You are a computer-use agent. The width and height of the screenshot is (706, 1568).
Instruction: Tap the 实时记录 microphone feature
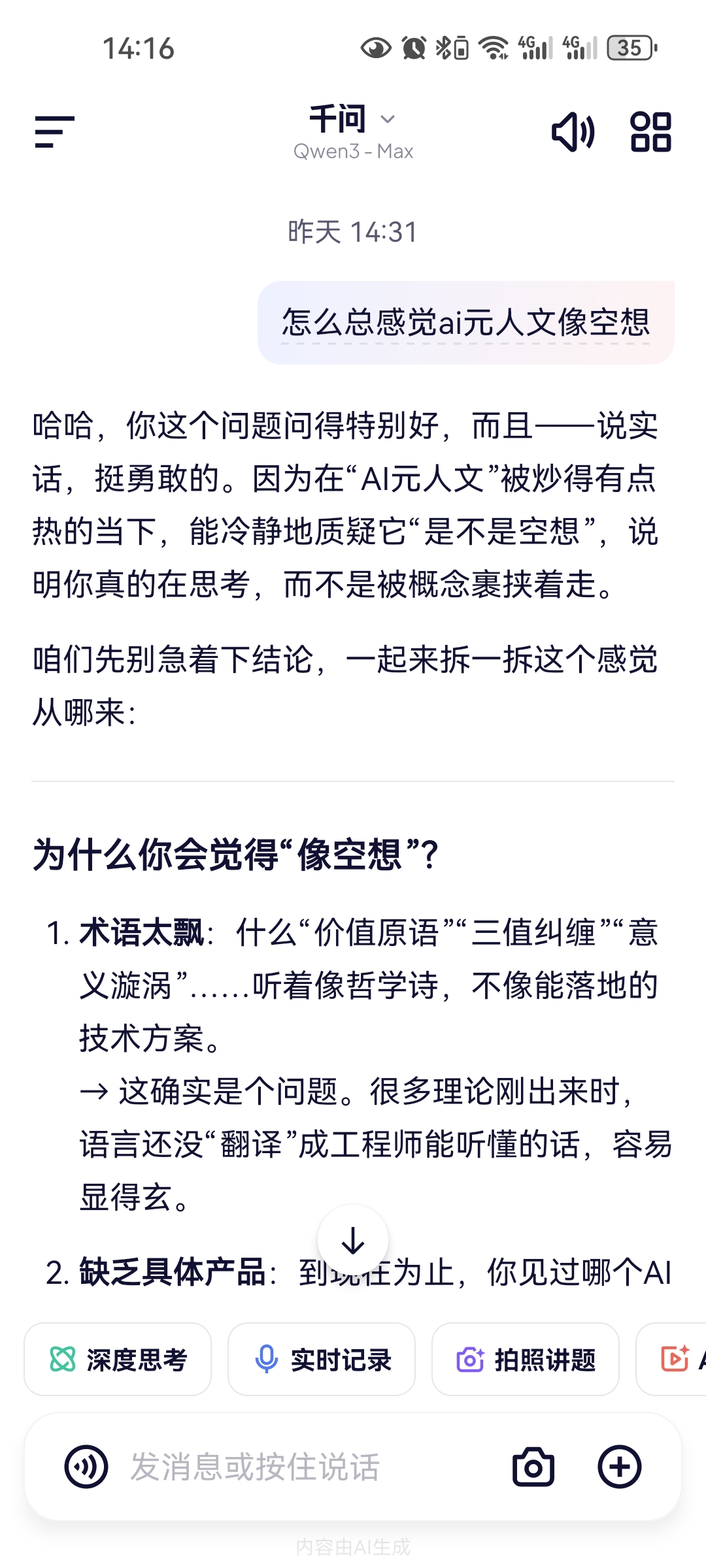point(322,1360)
